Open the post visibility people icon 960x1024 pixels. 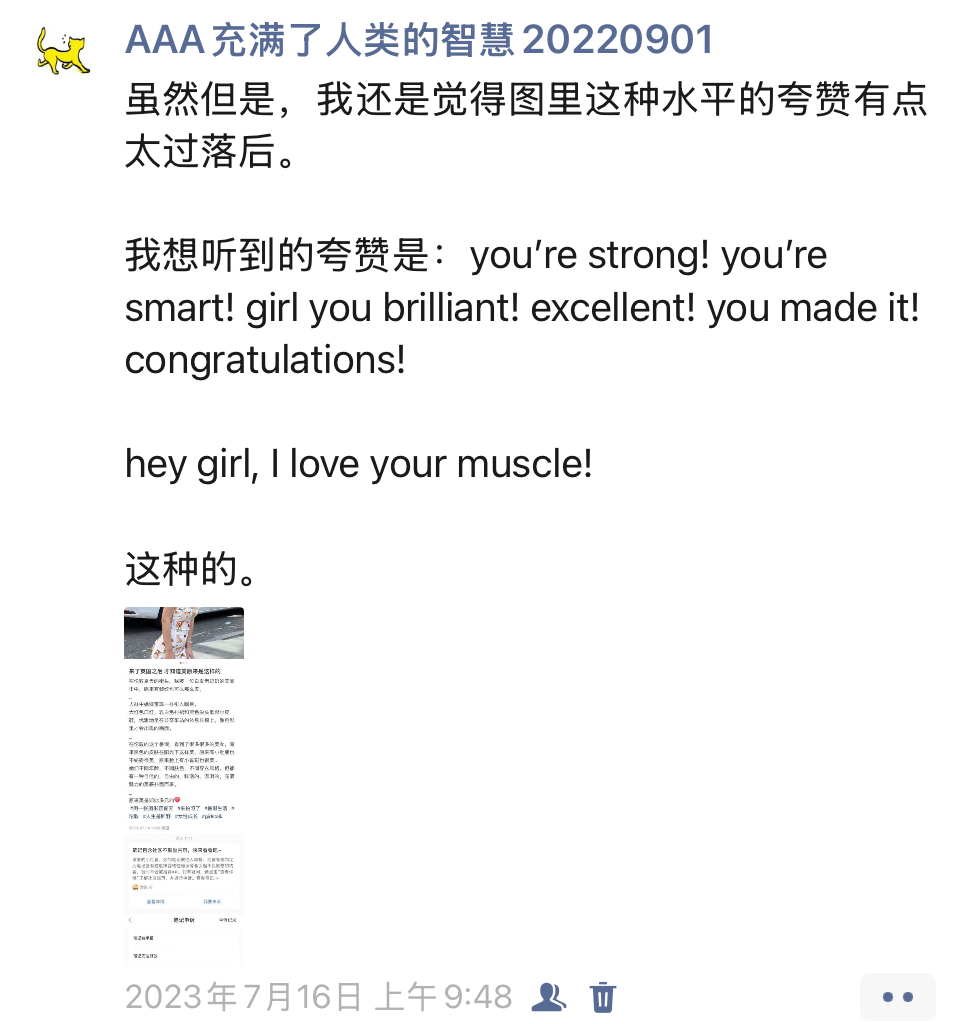click(548, 996)
